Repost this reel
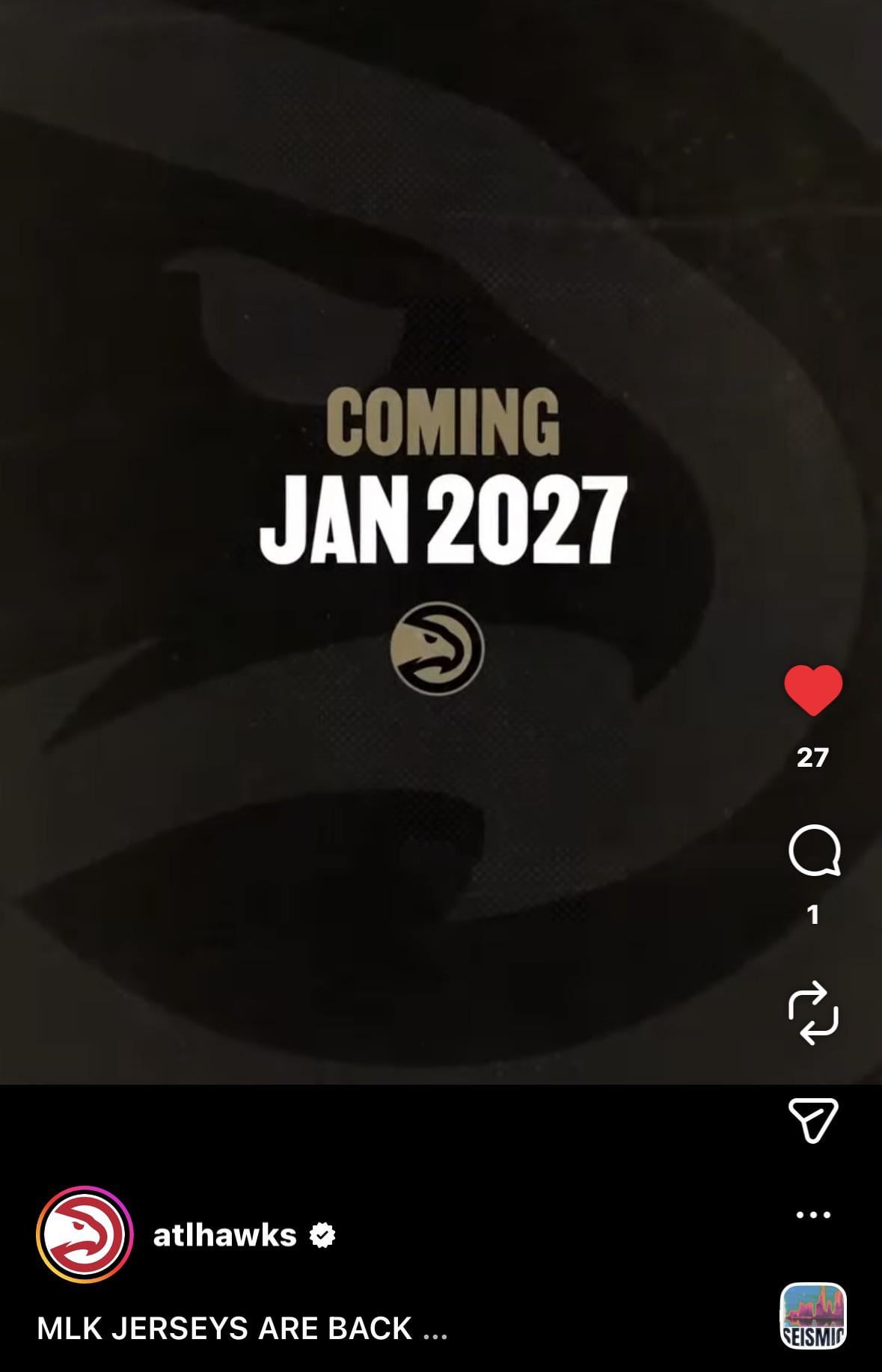 (x=813, y=1013)
